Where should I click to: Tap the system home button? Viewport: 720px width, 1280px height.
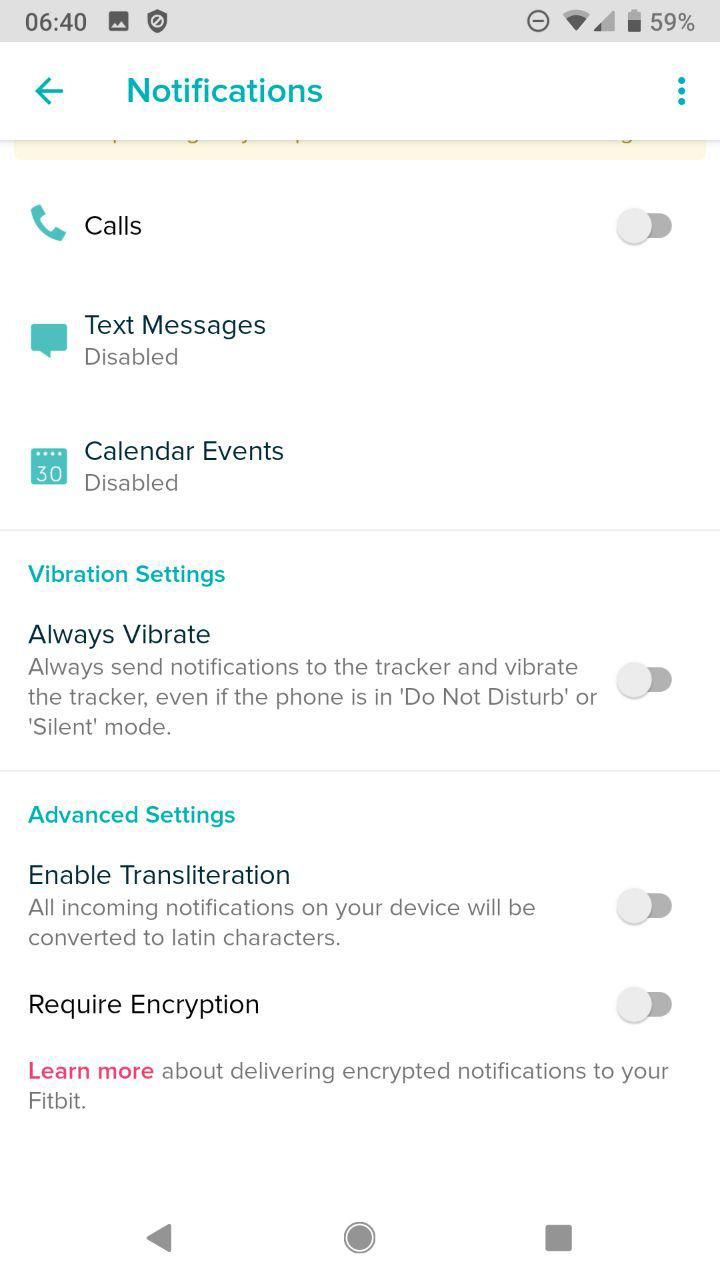coord(360,1238)
